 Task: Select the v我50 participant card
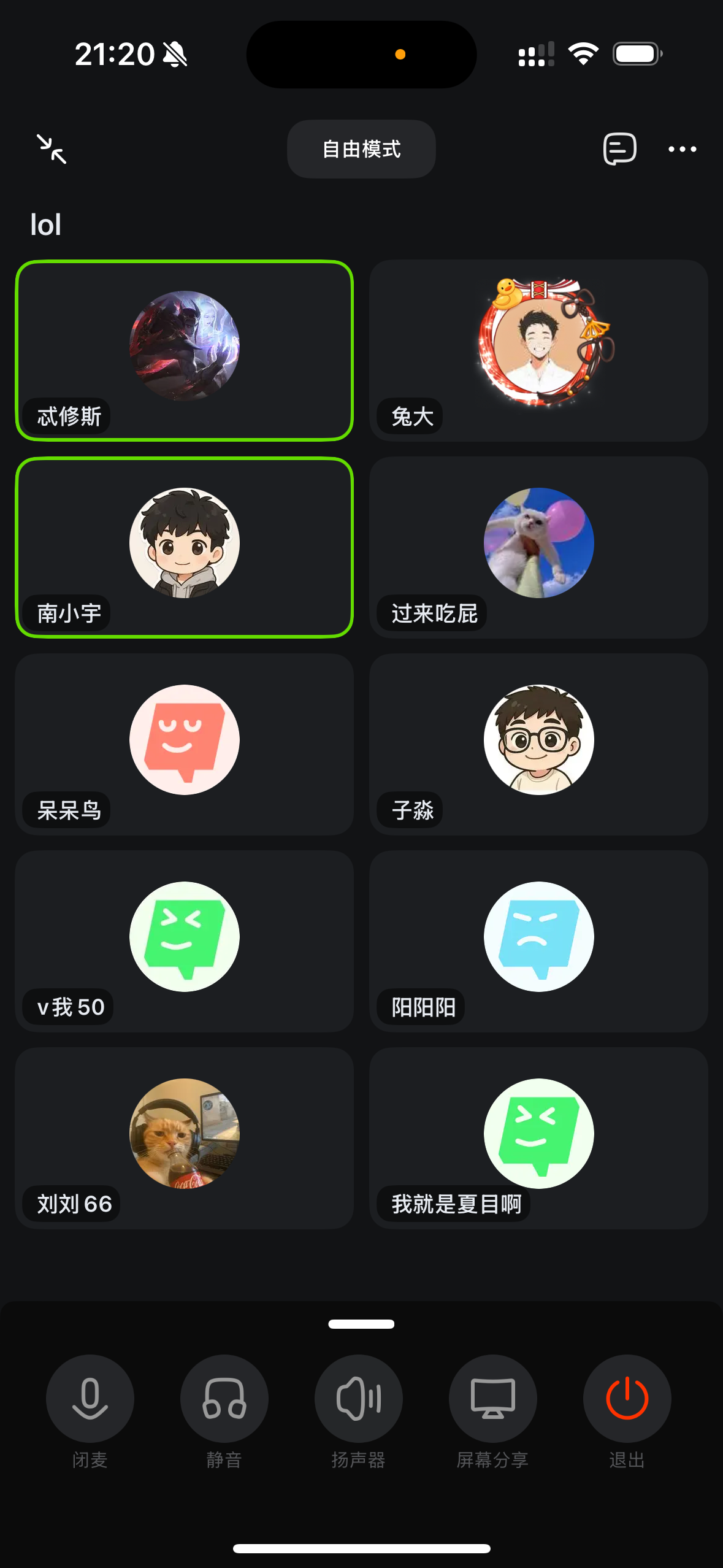[185, 941]
